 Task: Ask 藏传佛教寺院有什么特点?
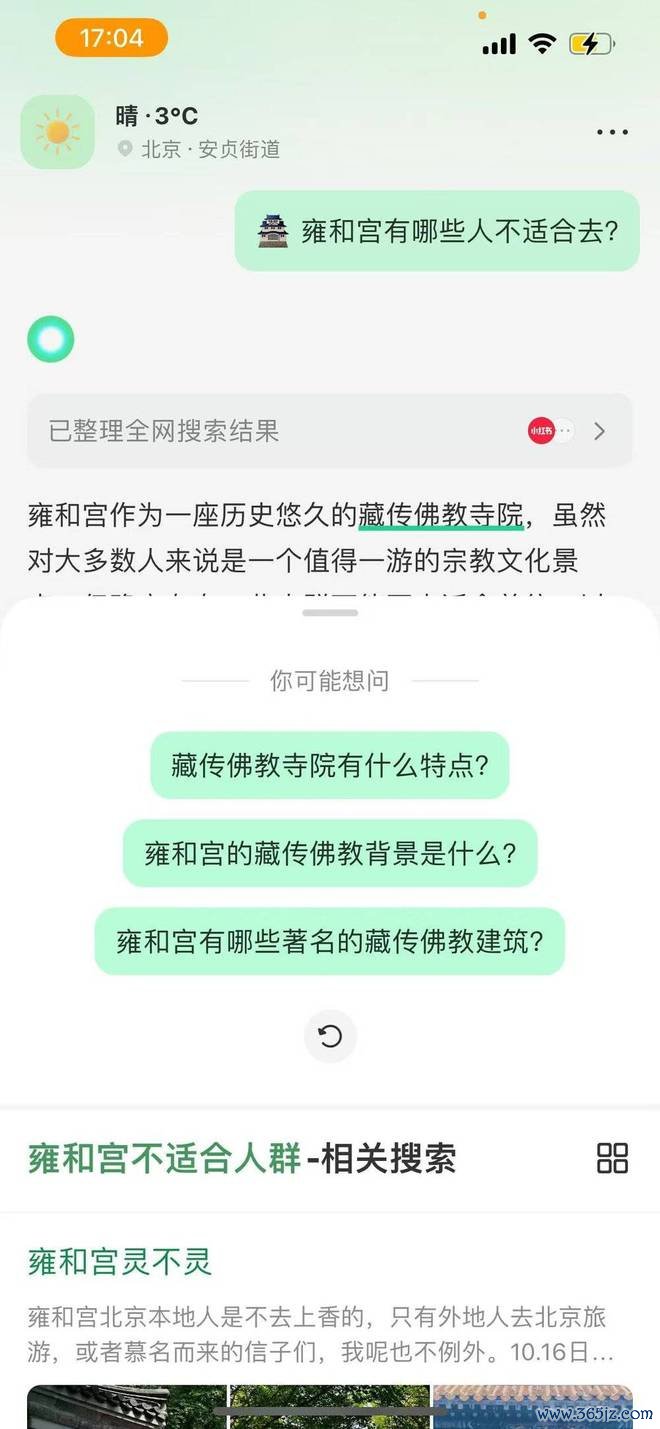[x=329, y=766]
